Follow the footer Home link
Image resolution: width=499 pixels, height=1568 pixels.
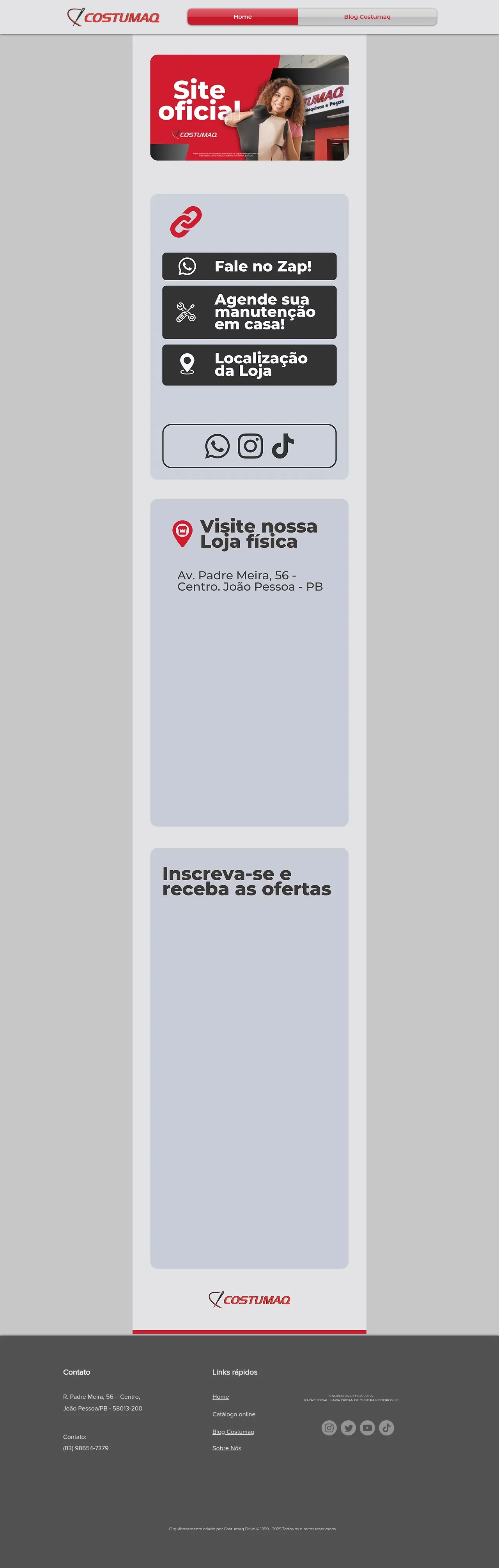220,1396
